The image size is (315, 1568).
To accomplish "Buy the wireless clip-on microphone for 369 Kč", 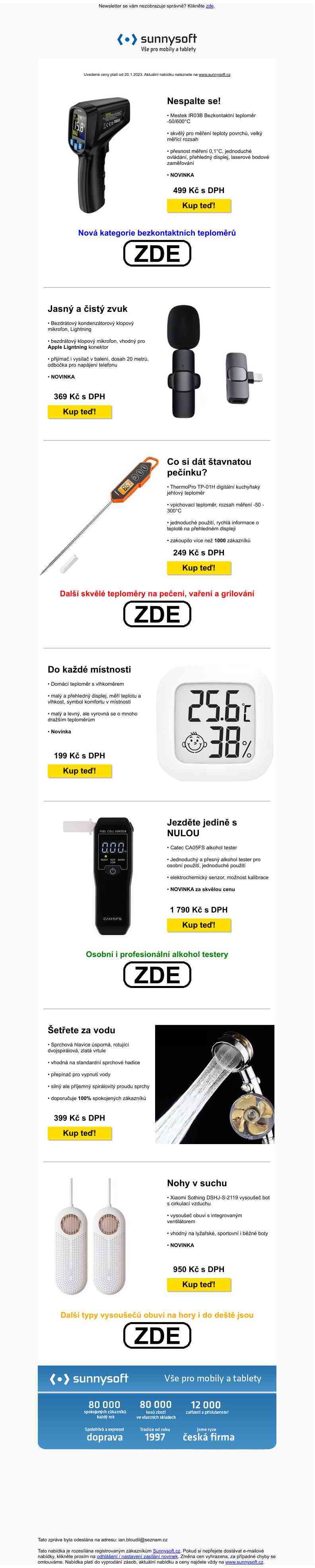I will coord(79,412).
